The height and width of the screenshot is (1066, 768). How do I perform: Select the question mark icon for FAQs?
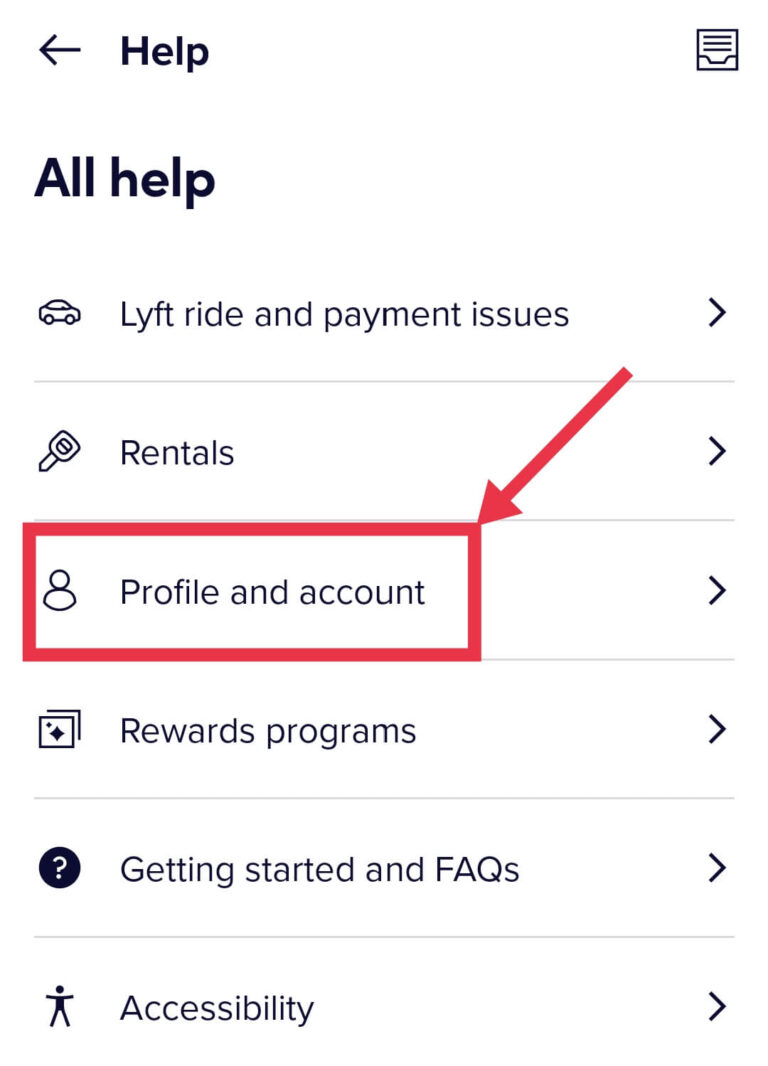click(60, 869)
